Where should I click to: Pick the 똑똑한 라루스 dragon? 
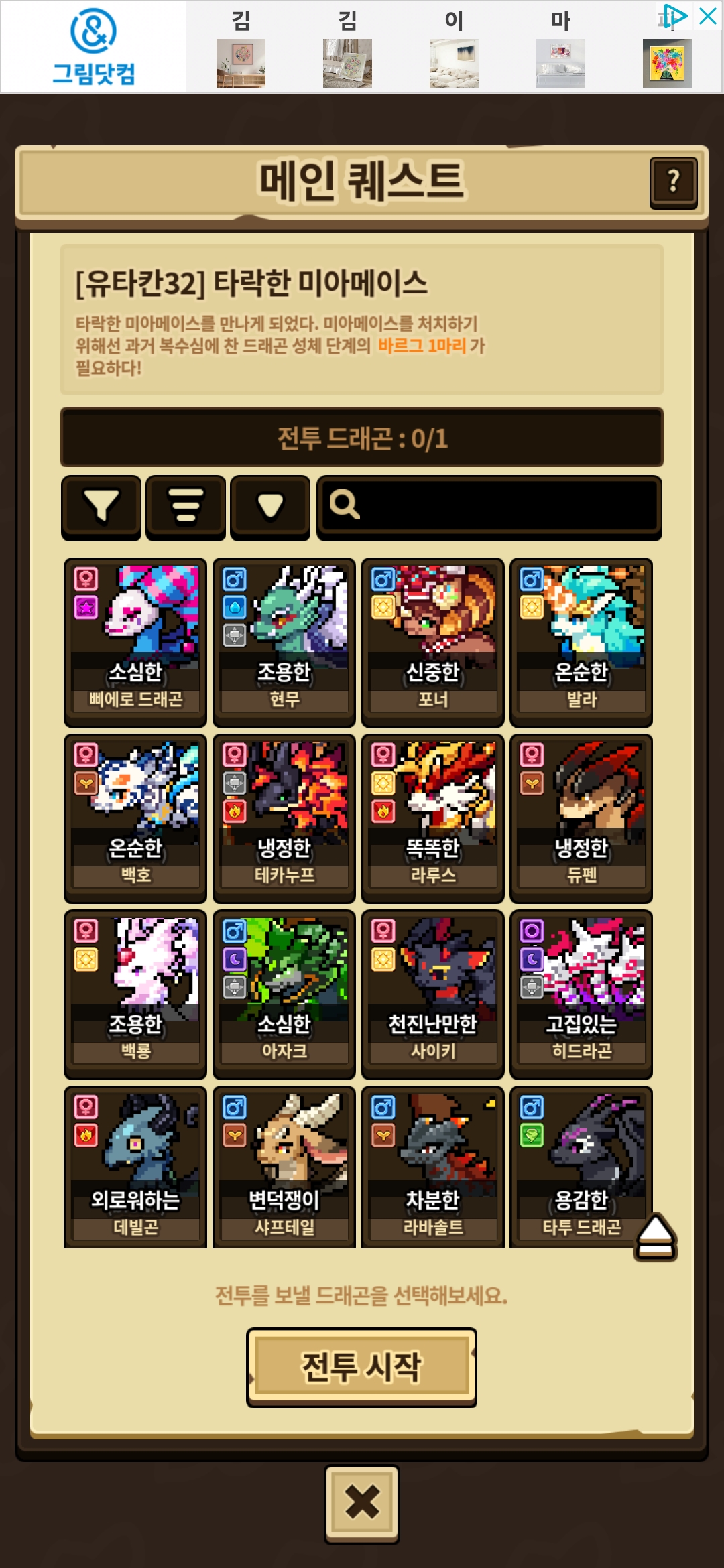433,818
